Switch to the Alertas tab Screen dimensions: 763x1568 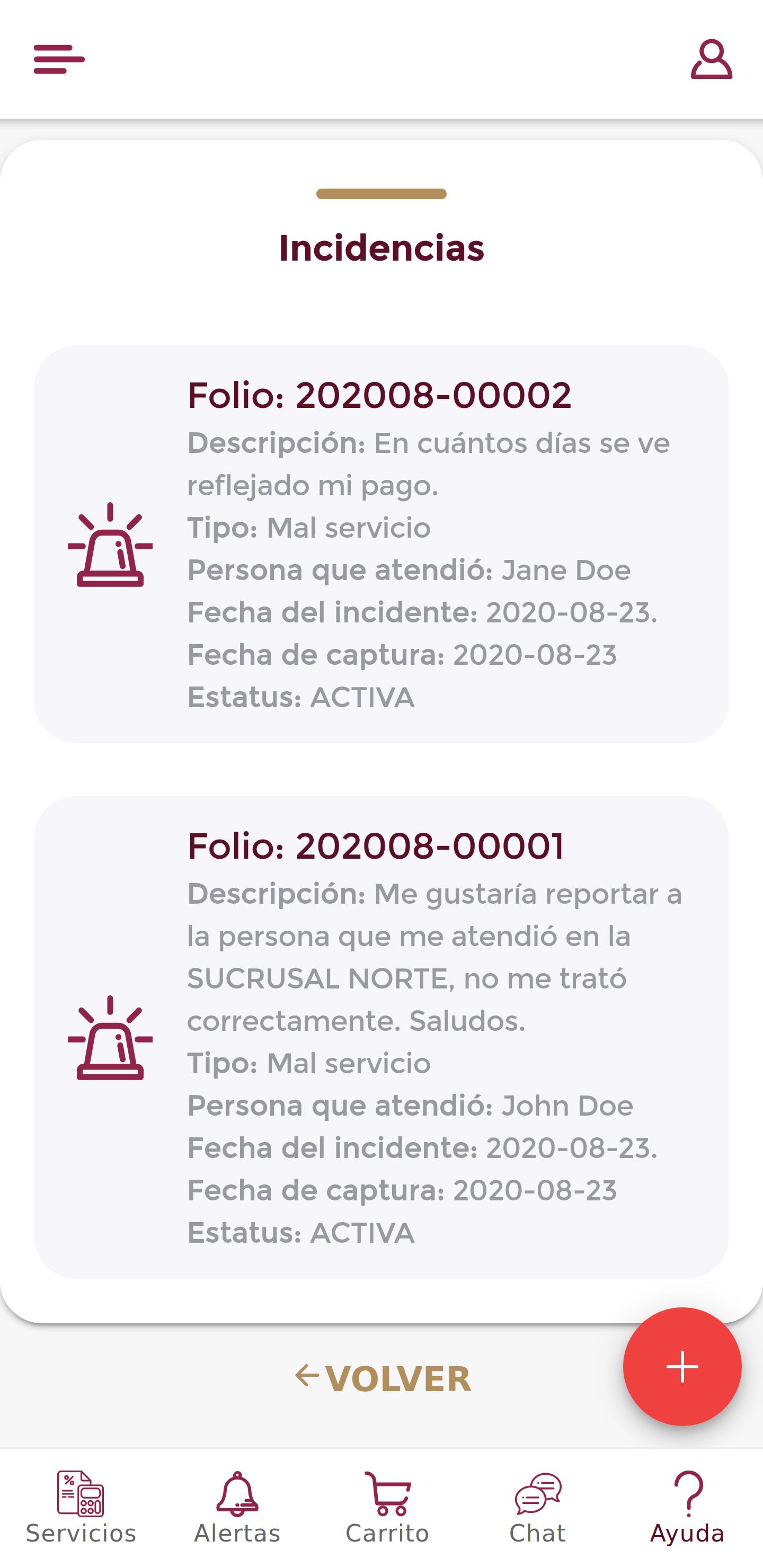pos(237,1508)
